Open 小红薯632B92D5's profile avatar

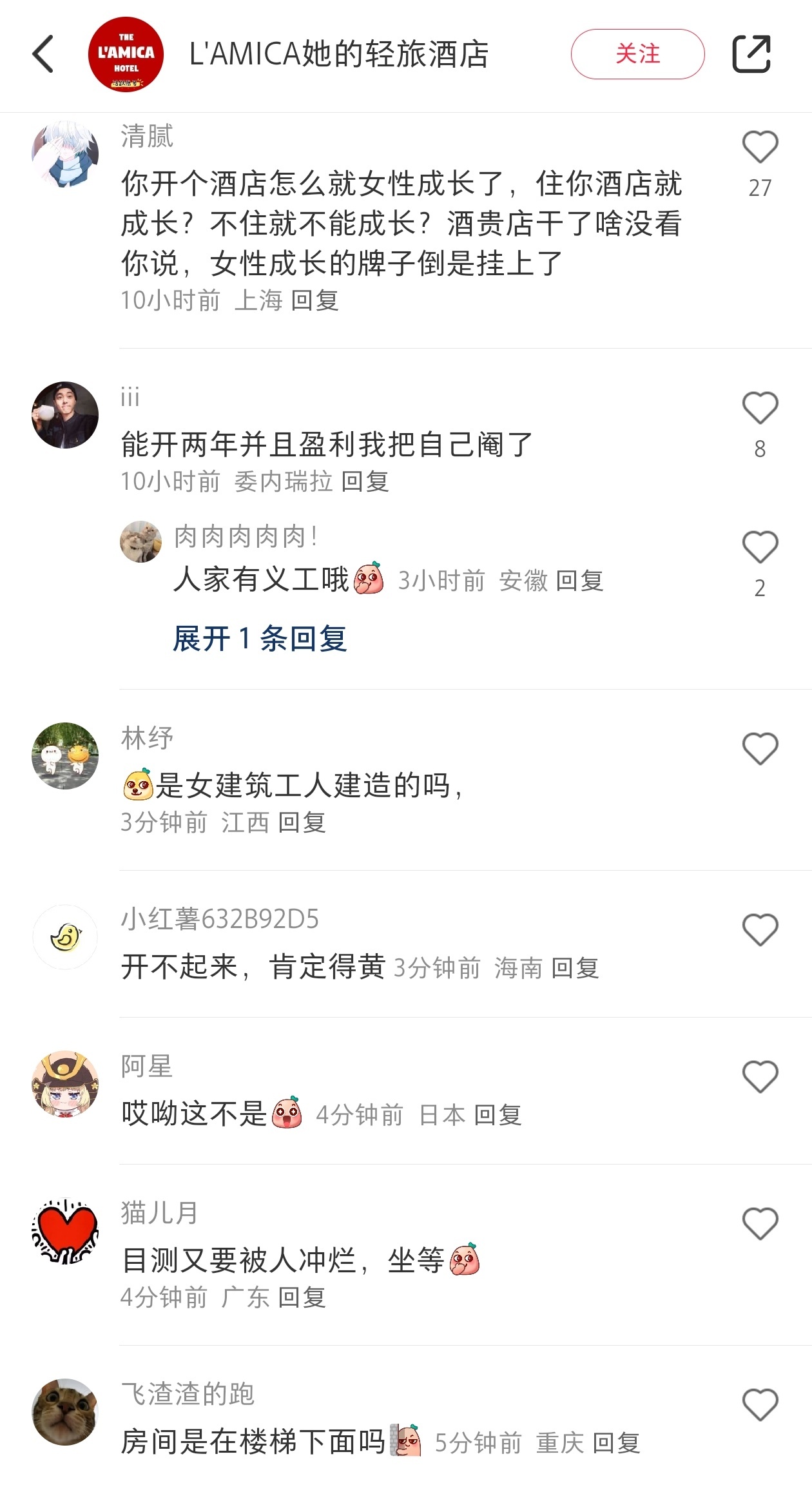[65, 937]
